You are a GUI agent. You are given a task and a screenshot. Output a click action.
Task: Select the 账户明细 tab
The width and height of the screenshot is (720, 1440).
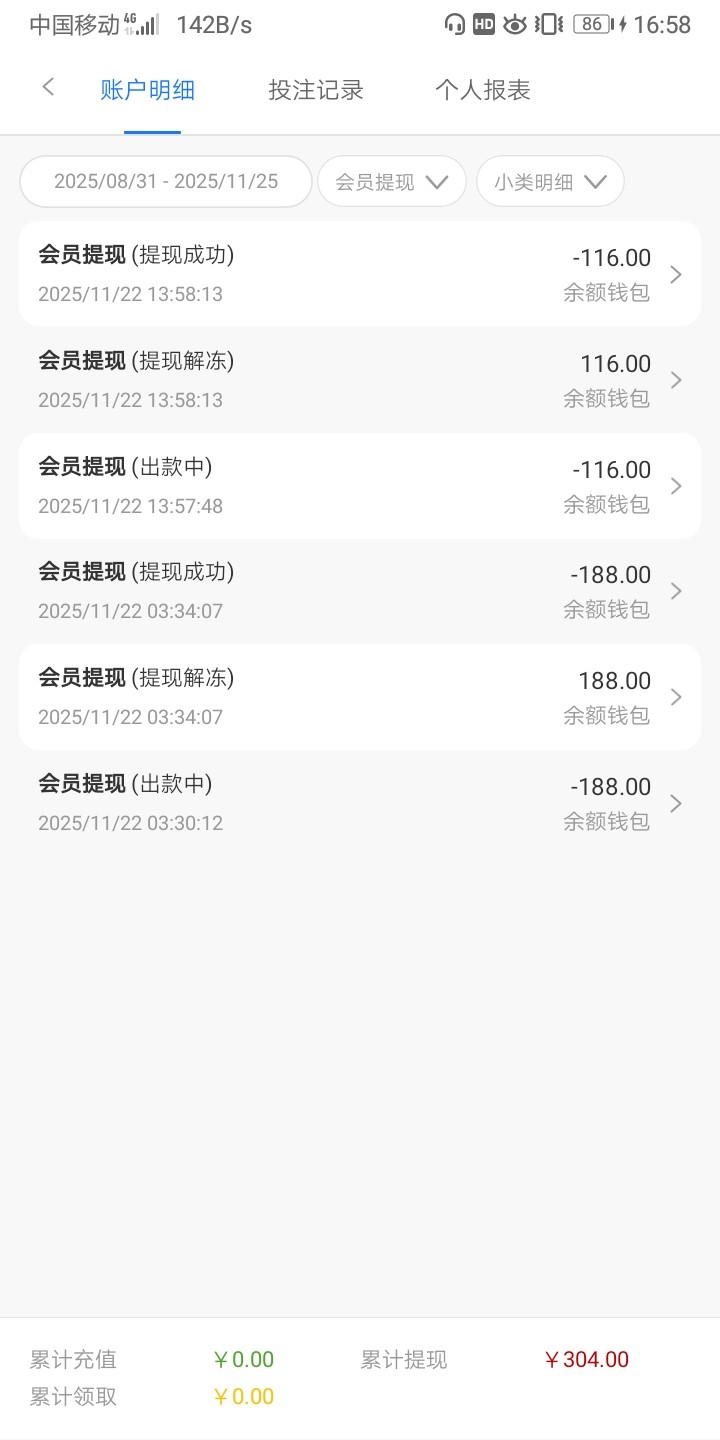[148, 90]
